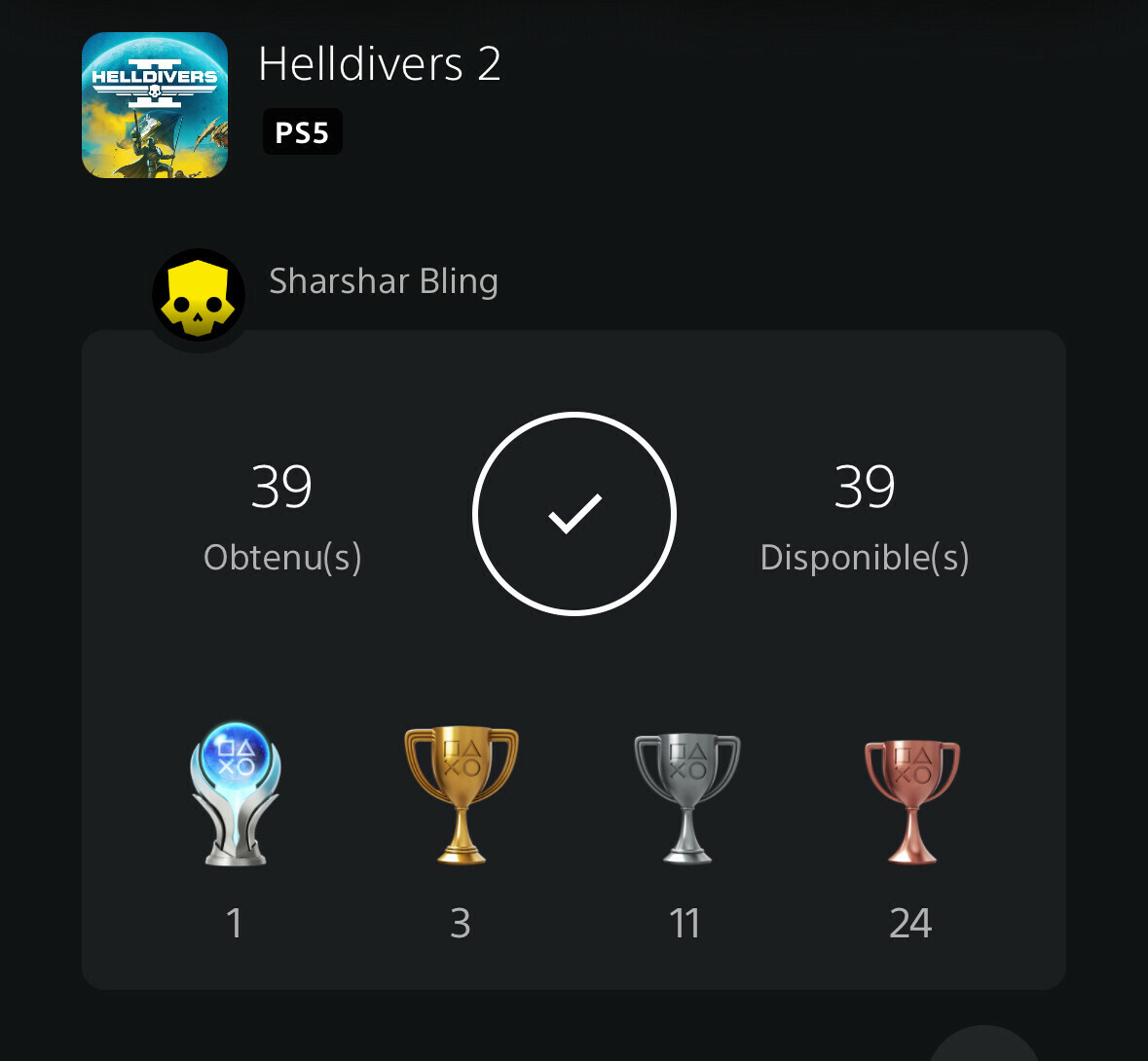Open the Helldivers 2 game tile

(x=155, y=105)
